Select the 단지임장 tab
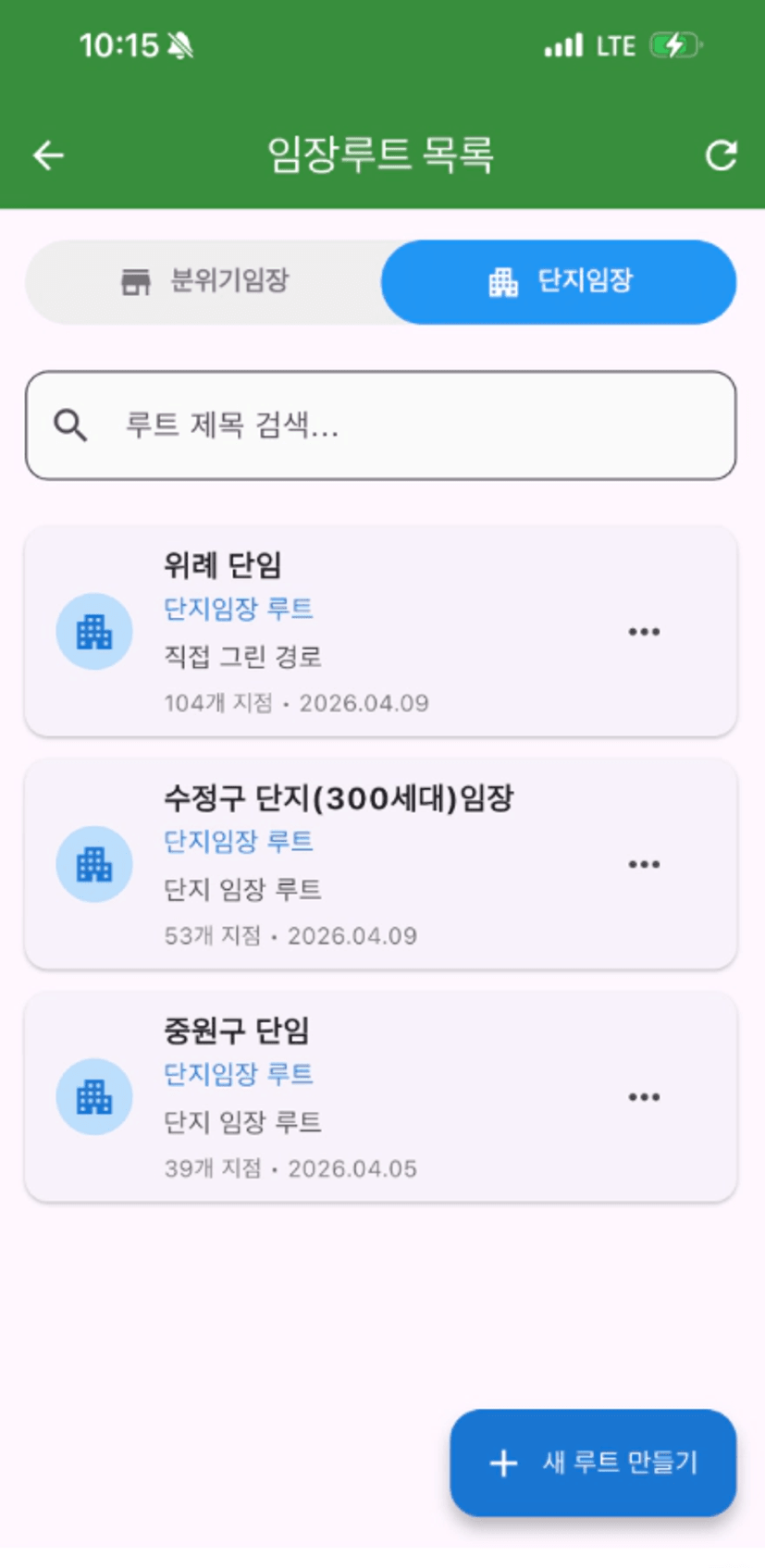This screenshot has width=765, height=1568. pyautogui.click(x=559, y=281)
